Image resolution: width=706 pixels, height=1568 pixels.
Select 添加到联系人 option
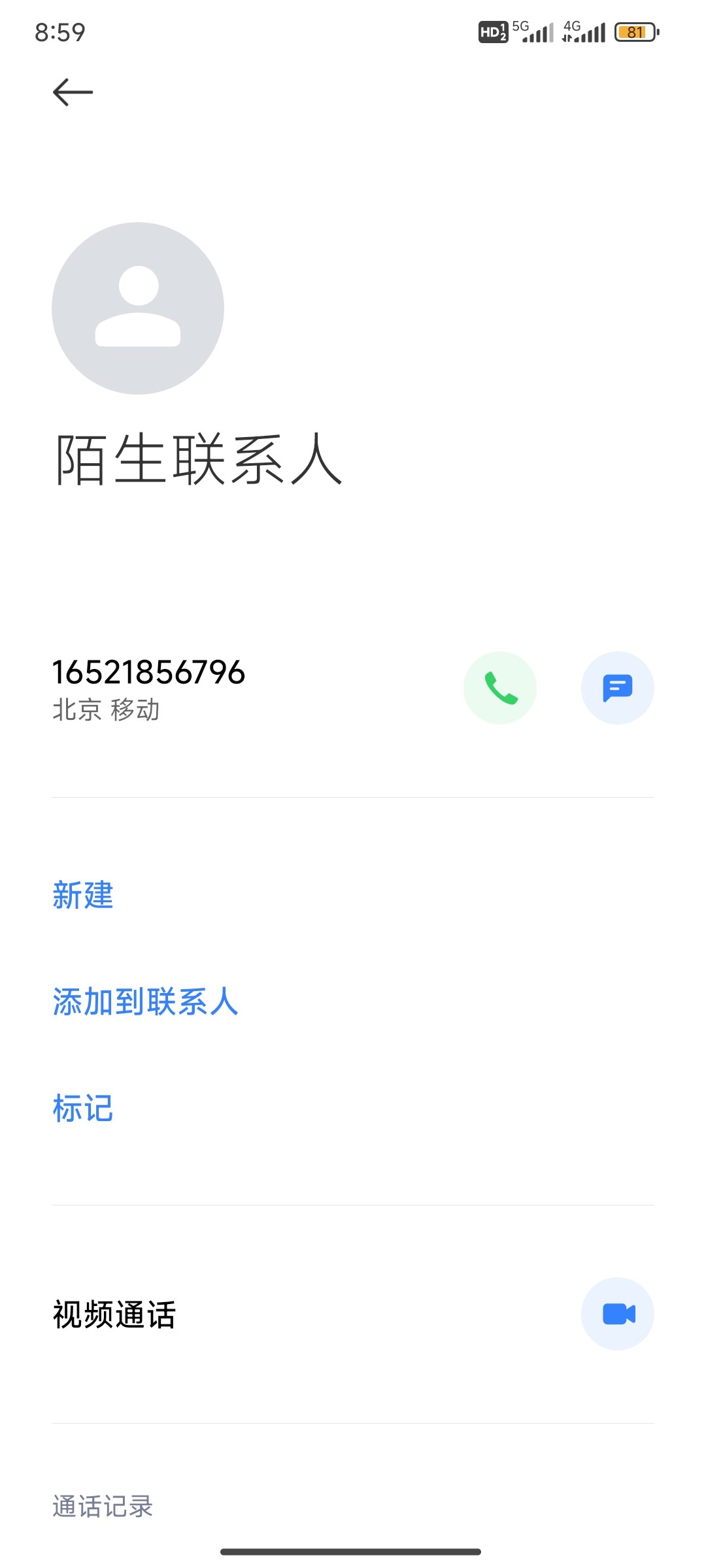click(145, 1002)
